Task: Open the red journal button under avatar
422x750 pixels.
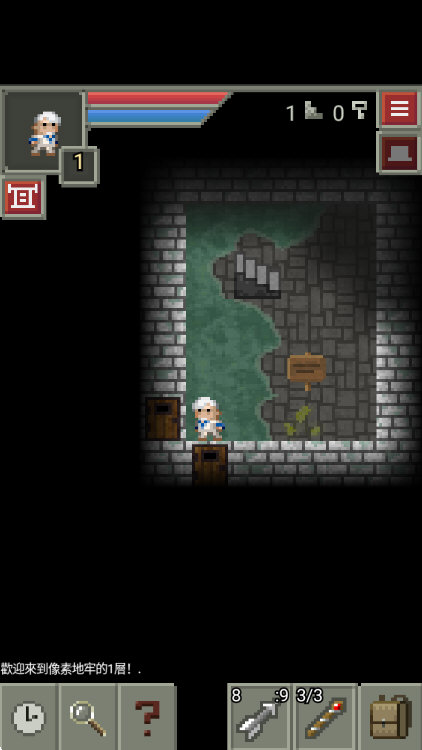Action: pos(23,198)
